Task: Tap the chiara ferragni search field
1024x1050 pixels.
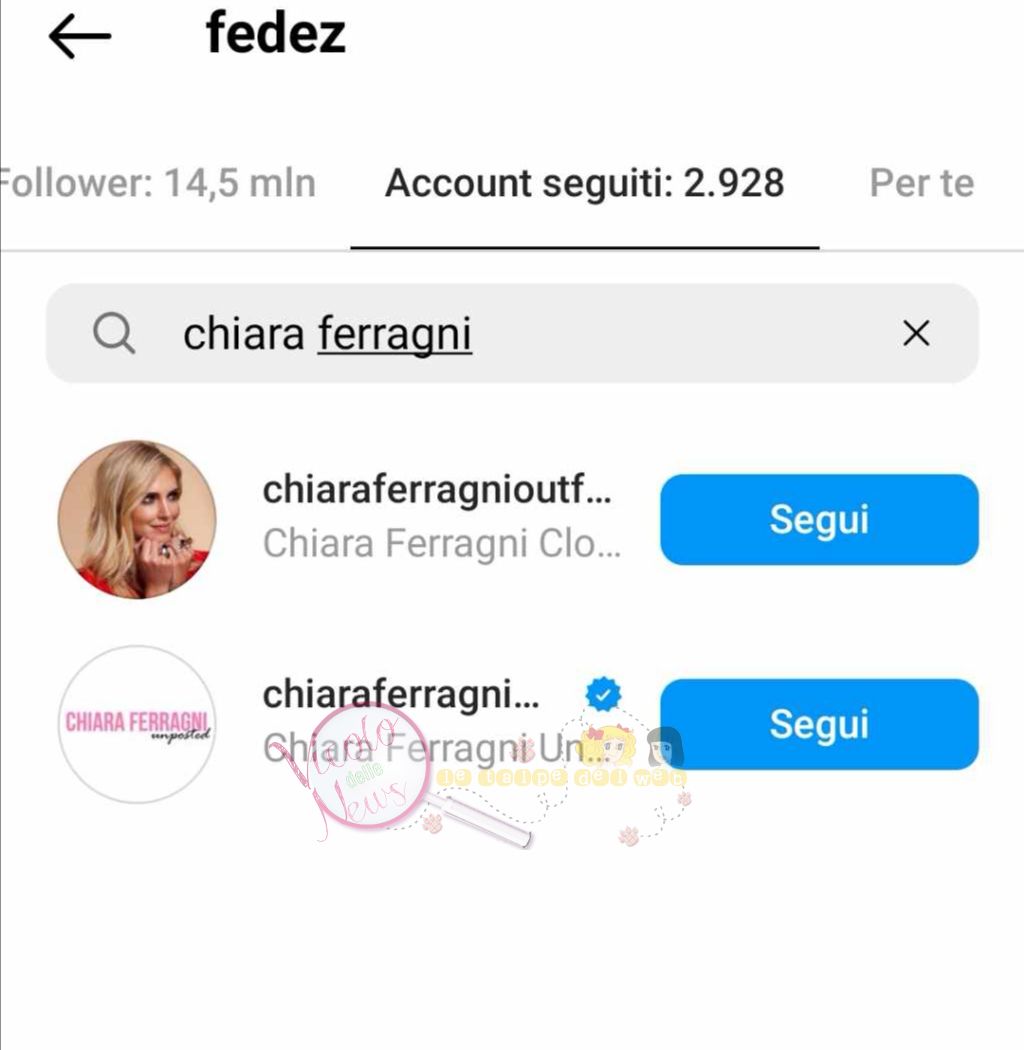Action: coord(480,334)
